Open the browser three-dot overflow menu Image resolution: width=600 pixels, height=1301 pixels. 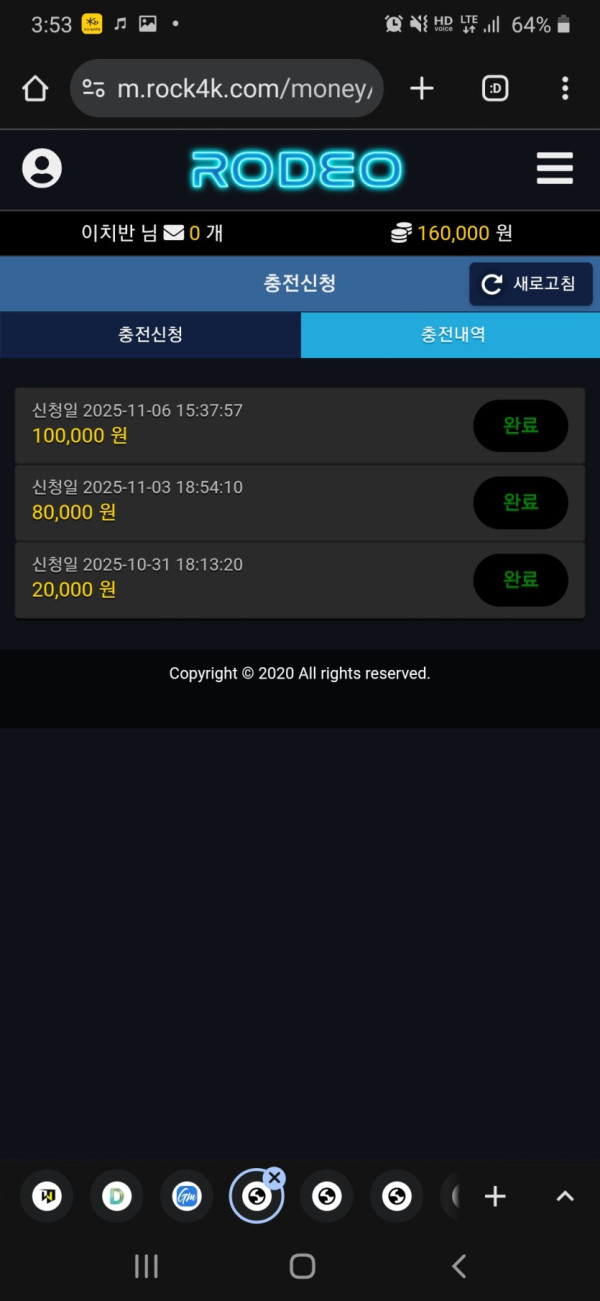565,89
